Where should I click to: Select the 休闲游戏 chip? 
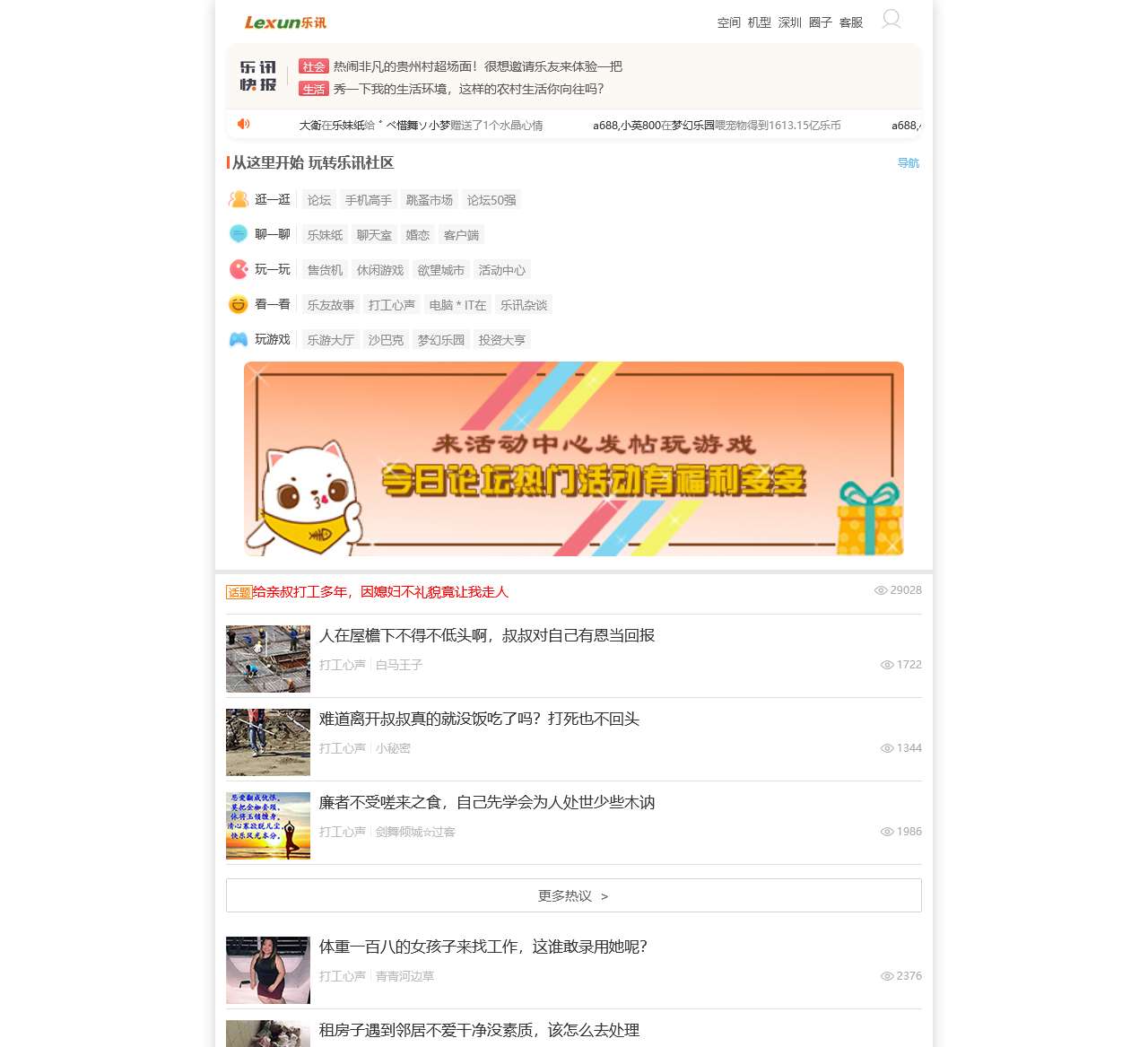tap(380, 270)
